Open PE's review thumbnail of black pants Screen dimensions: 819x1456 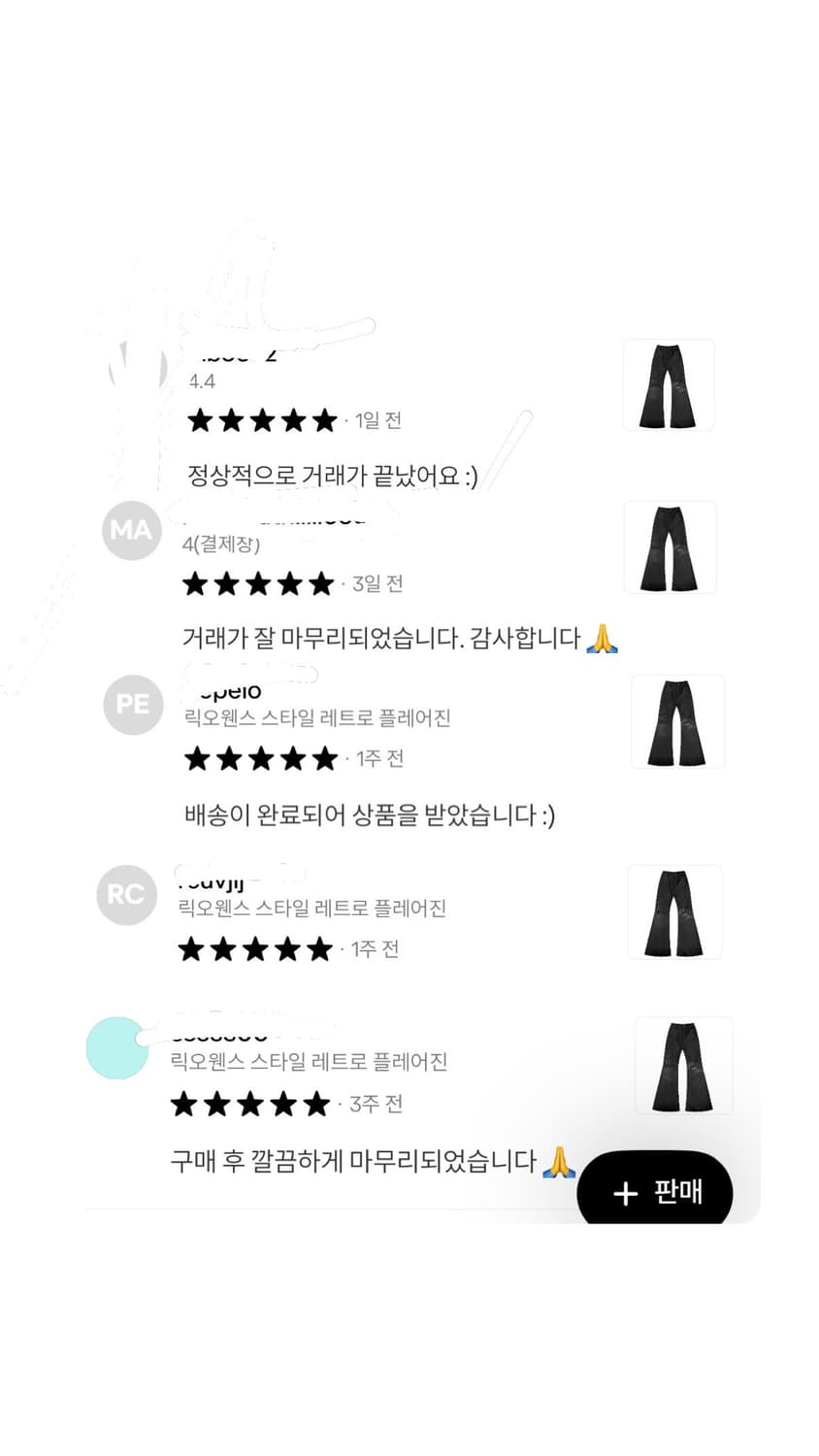676,722
